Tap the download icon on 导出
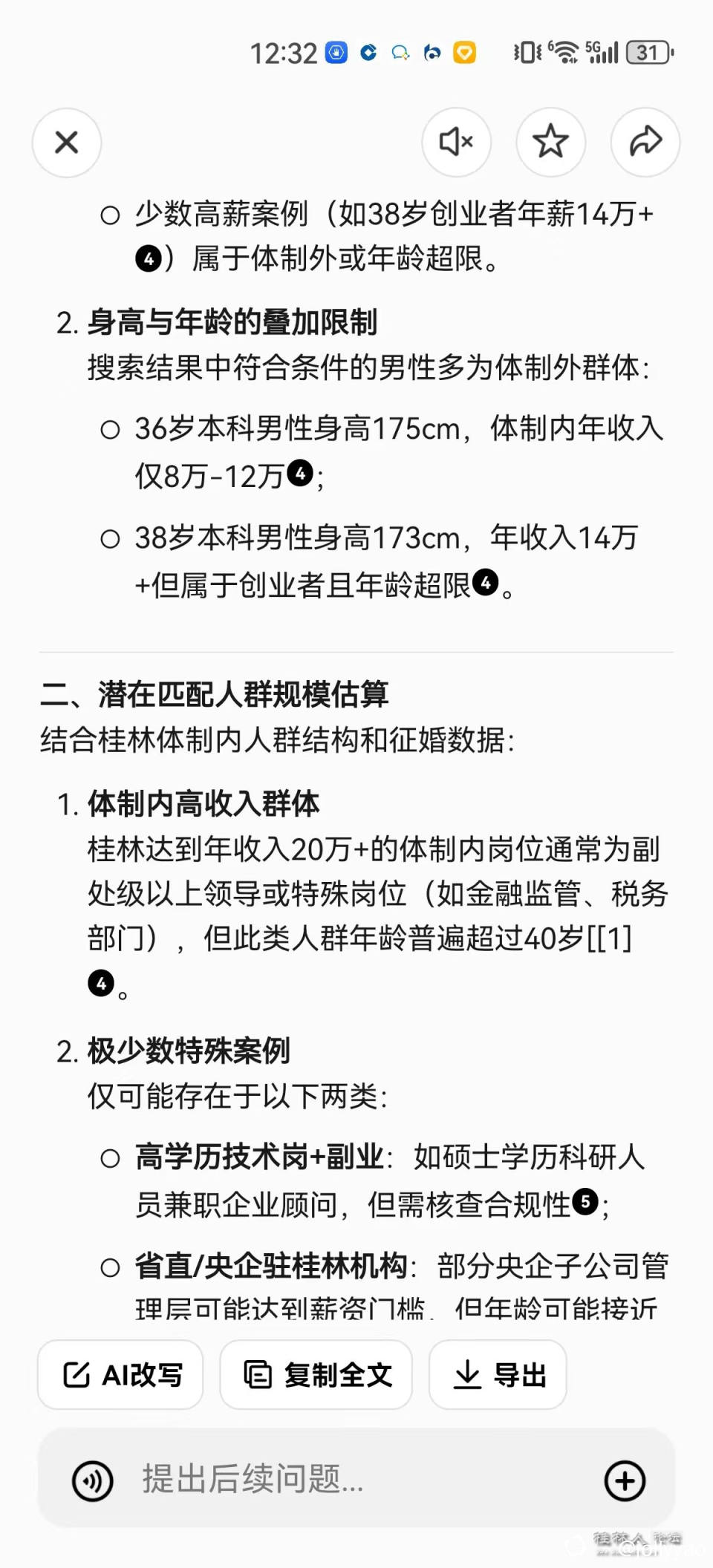 click(x=466, y=1375)
